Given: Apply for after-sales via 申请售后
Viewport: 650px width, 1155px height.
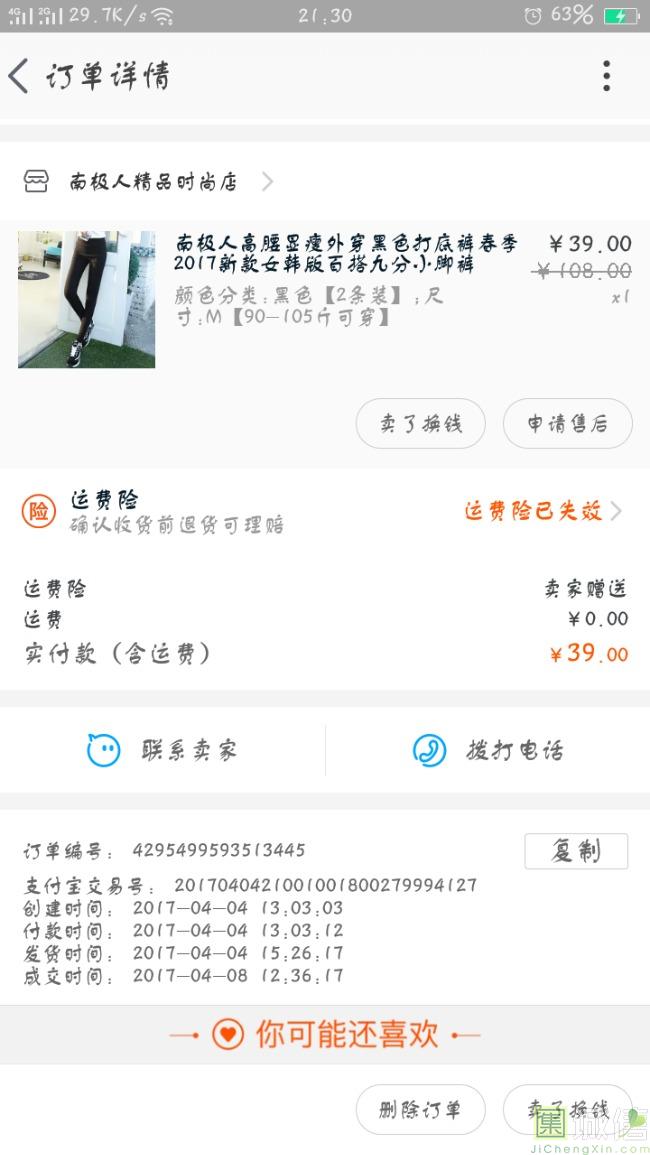Looking at the screenshot, I should (x=567, y=424).
